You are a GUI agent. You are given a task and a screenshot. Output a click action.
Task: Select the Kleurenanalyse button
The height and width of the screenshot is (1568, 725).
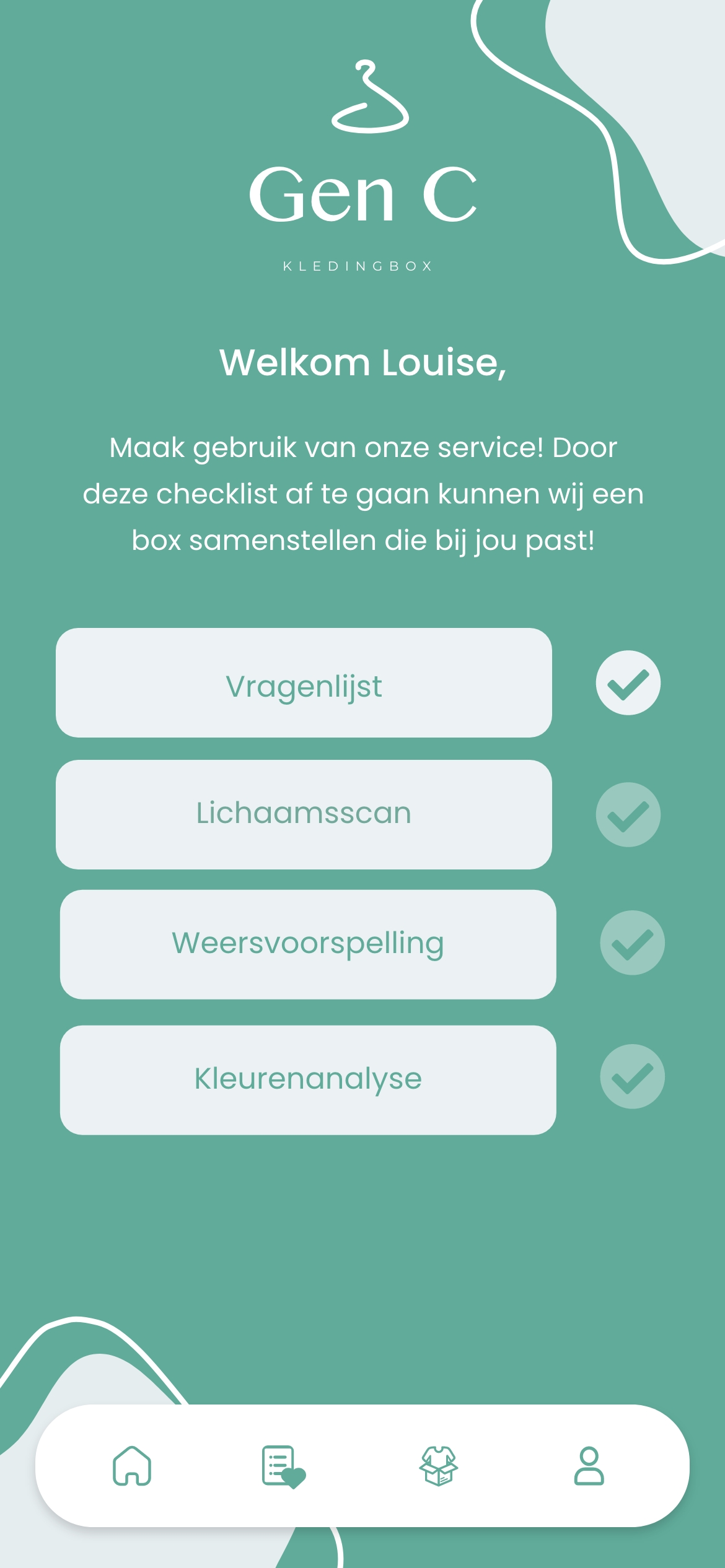[x=308, y=1080]
